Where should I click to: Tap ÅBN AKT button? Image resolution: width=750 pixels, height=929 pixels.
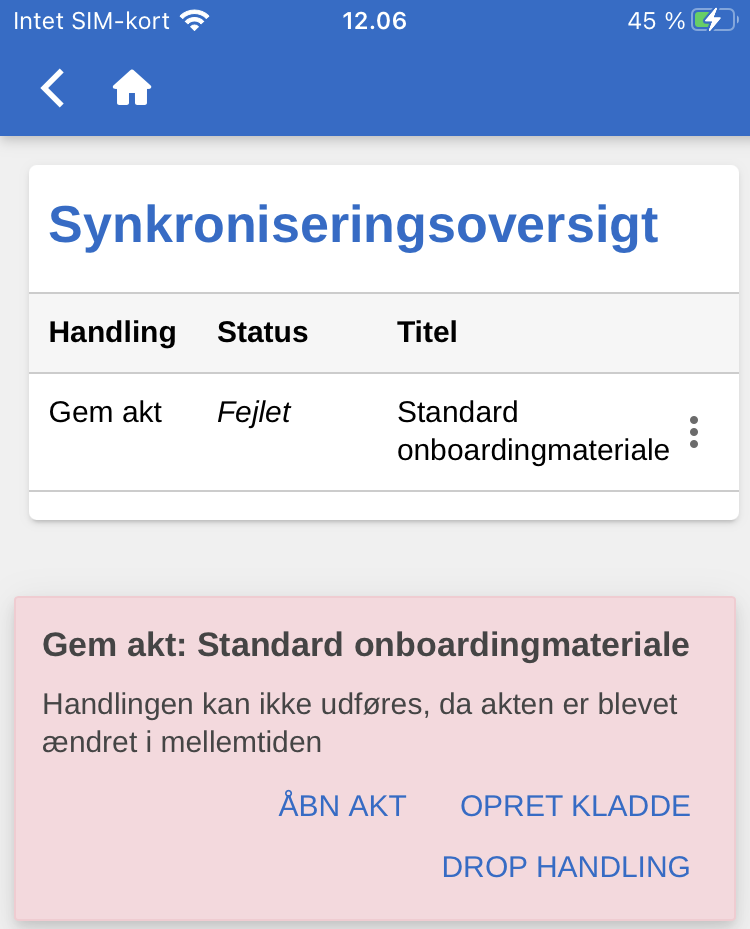tap(342, 806)
